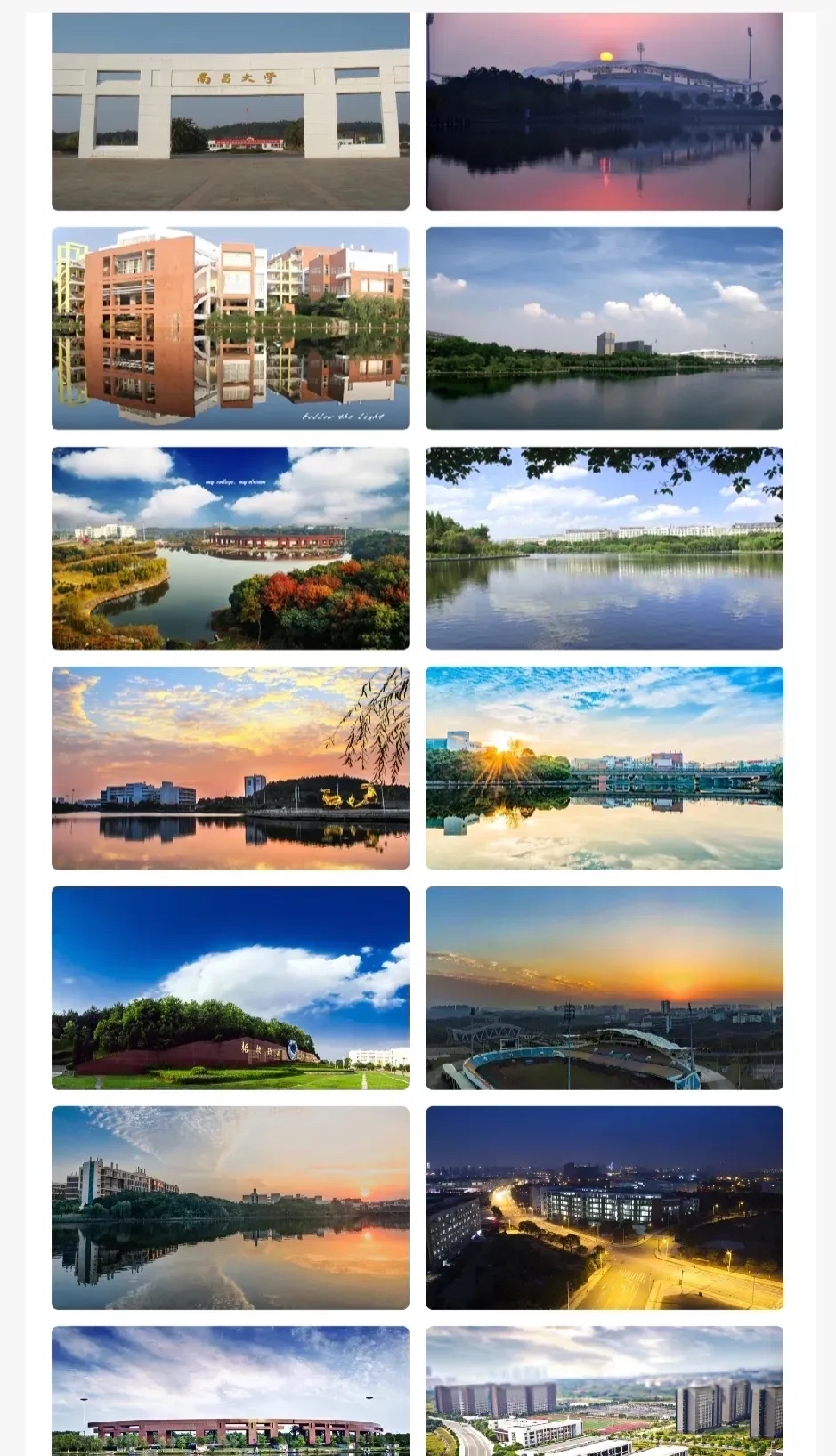
Task: View the lake photo framed by overhanging leaves
Action: point(604,548)
